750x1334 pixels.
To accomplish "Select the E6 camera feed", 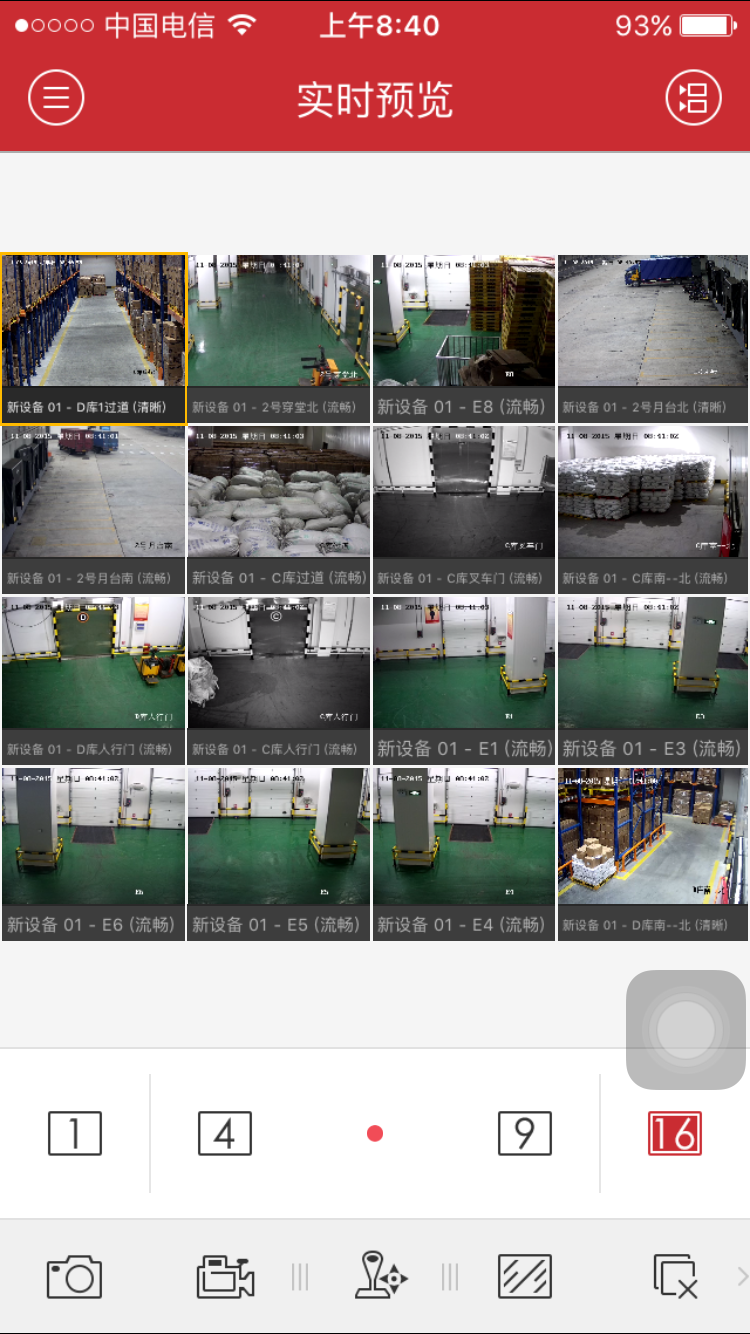I will [94, 840].
